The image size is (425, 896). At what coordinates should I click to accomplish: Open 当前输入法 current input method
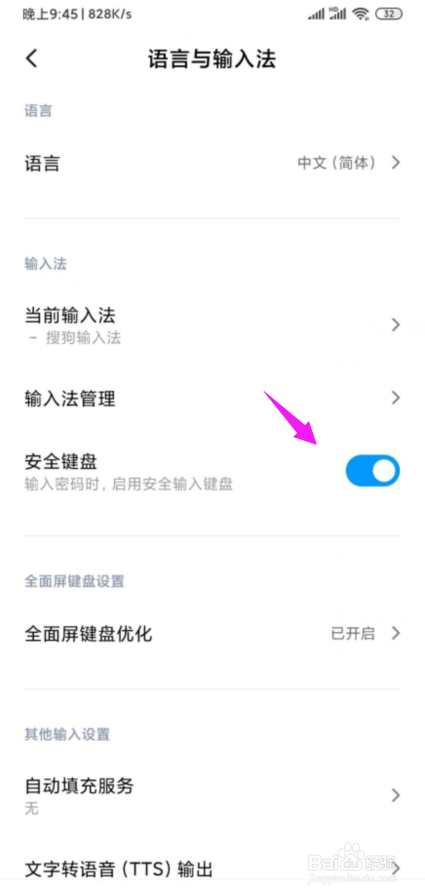tap(212, 325)
